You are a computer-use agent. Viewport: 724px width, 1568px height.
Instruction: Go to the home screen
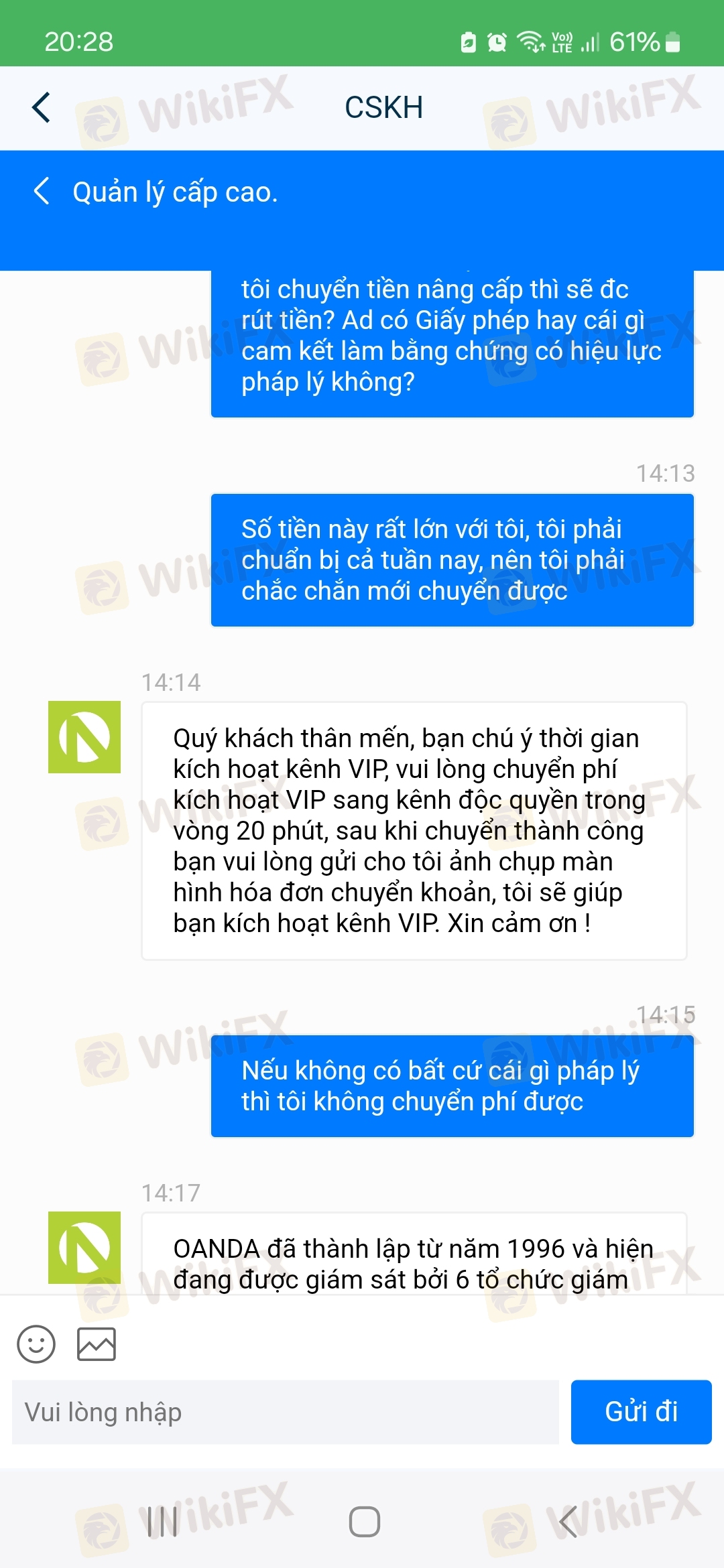364,1522
